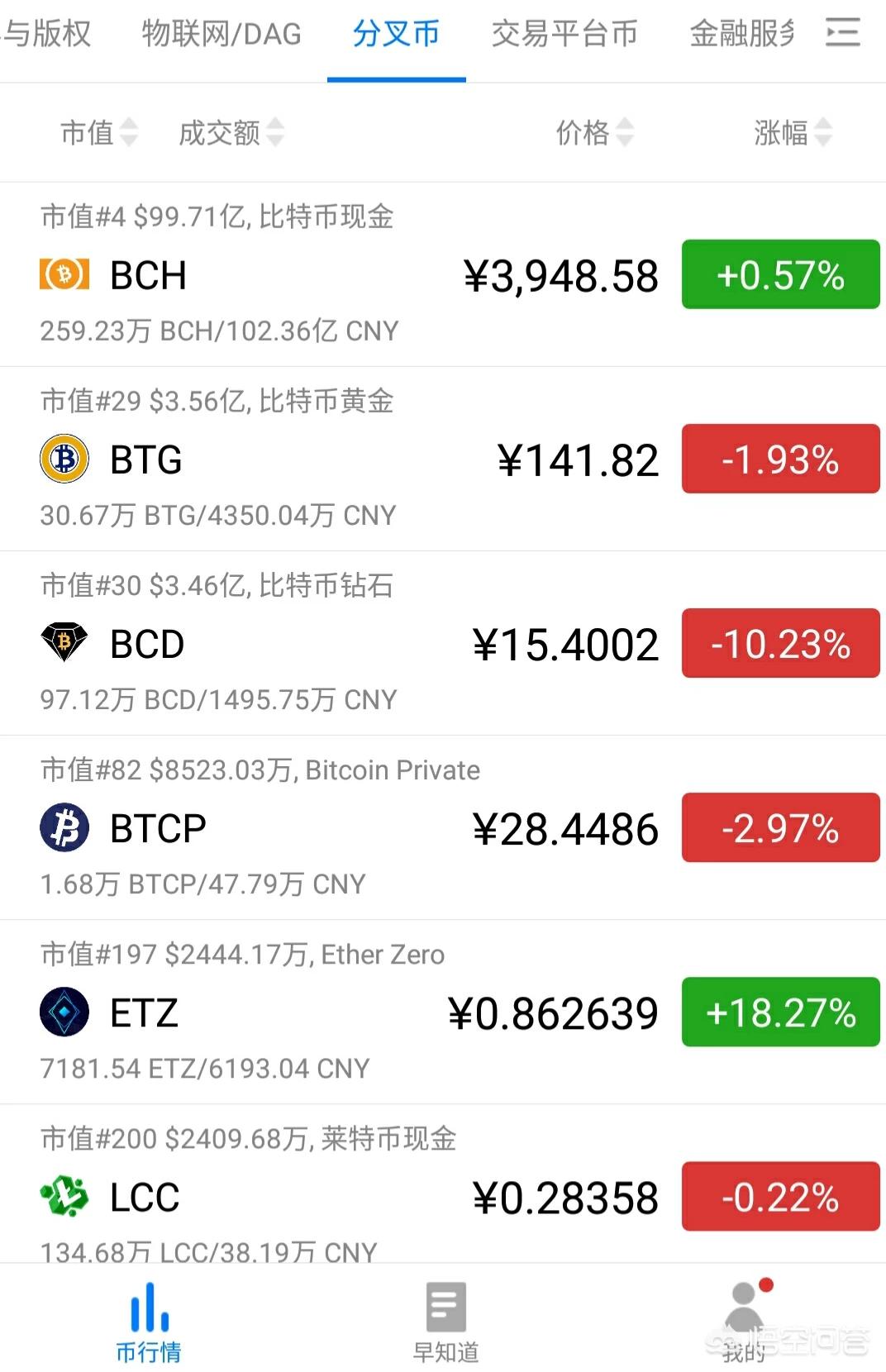The height and width of the screenshot is (1372, 886).
Task: Select the 分叉币 tab
Action: click(396, 34)
